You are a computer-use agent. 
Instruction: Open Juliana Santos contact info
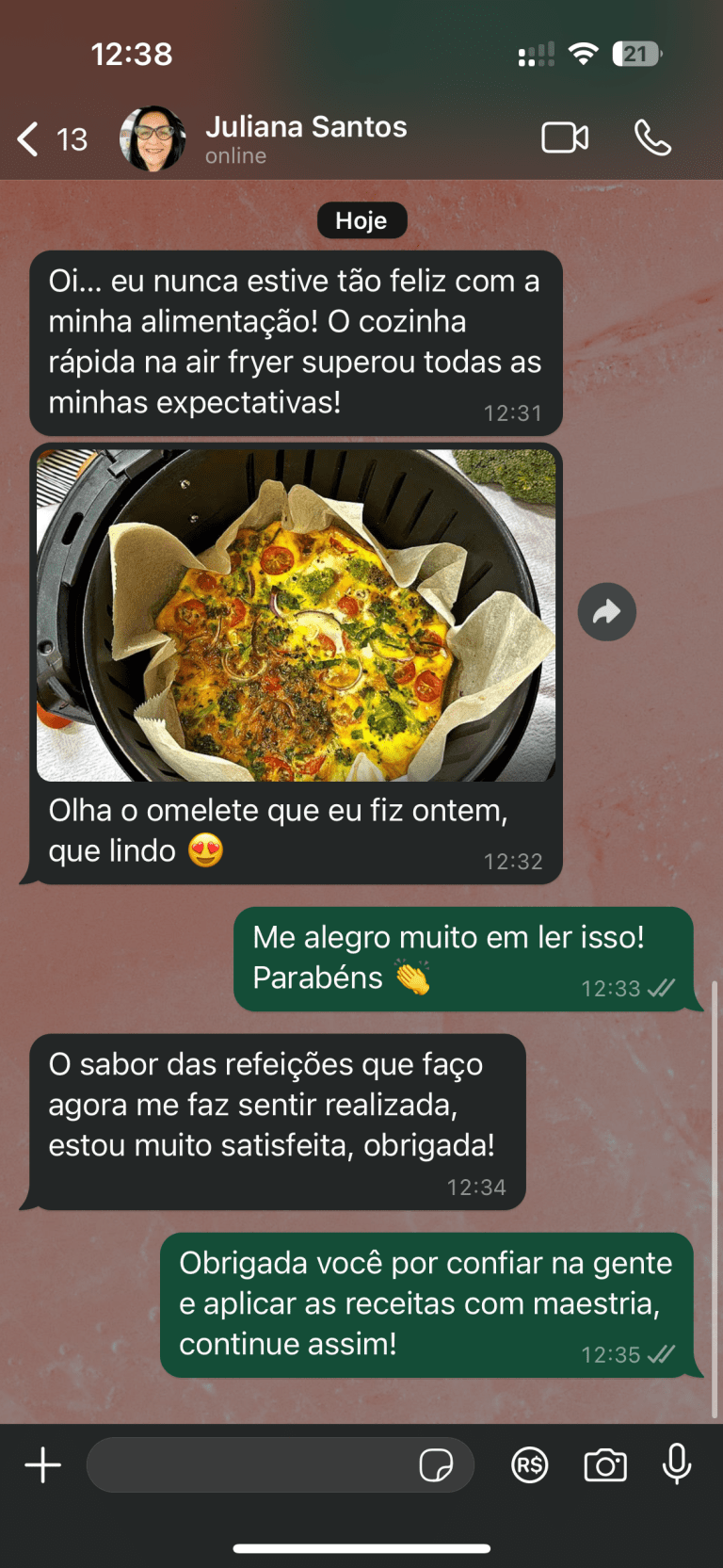[x=305, y=137]
